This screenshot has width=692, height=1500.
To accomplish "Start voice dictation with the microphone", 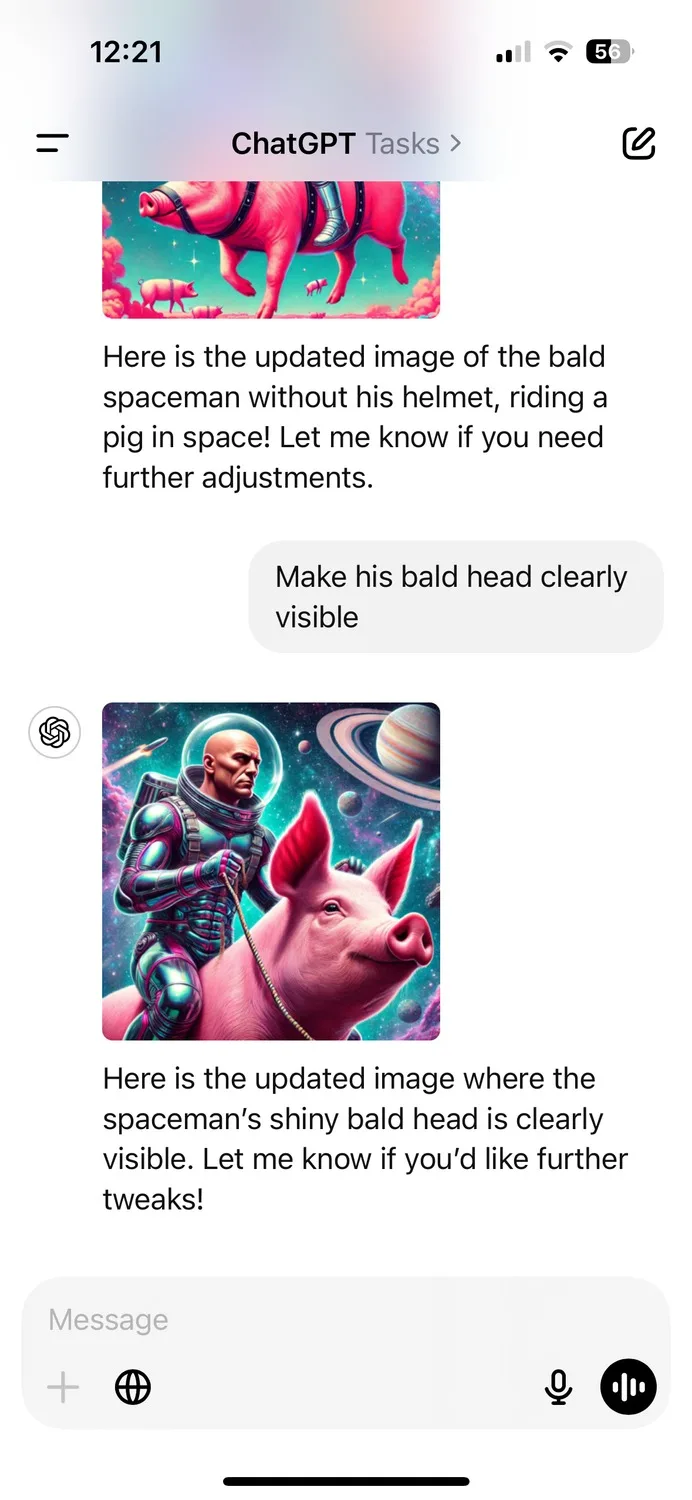I will 558,1387.
